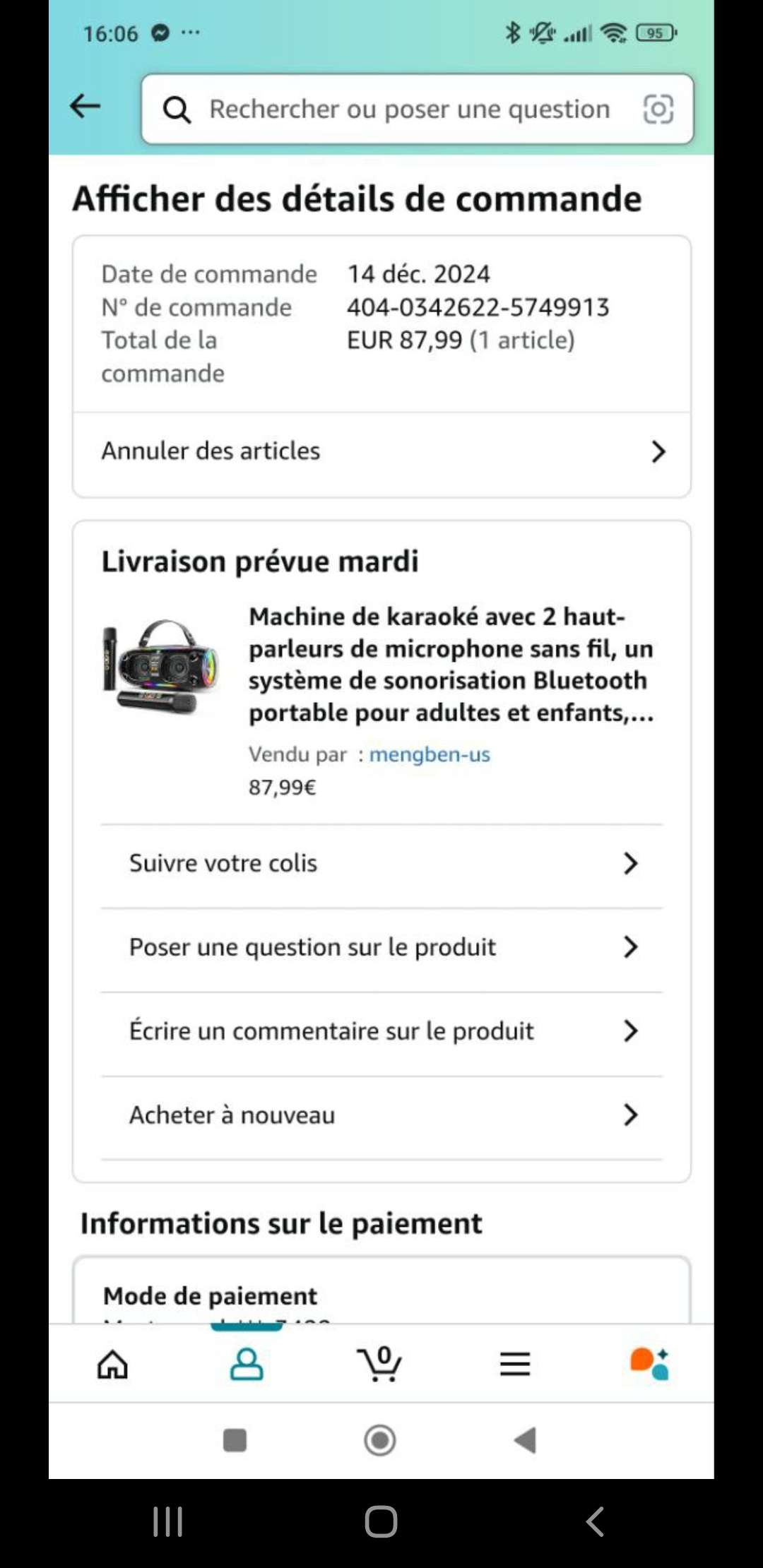Open the karaoke machine product title
This screenshot has width=763, height=1568.
point(451,665)
